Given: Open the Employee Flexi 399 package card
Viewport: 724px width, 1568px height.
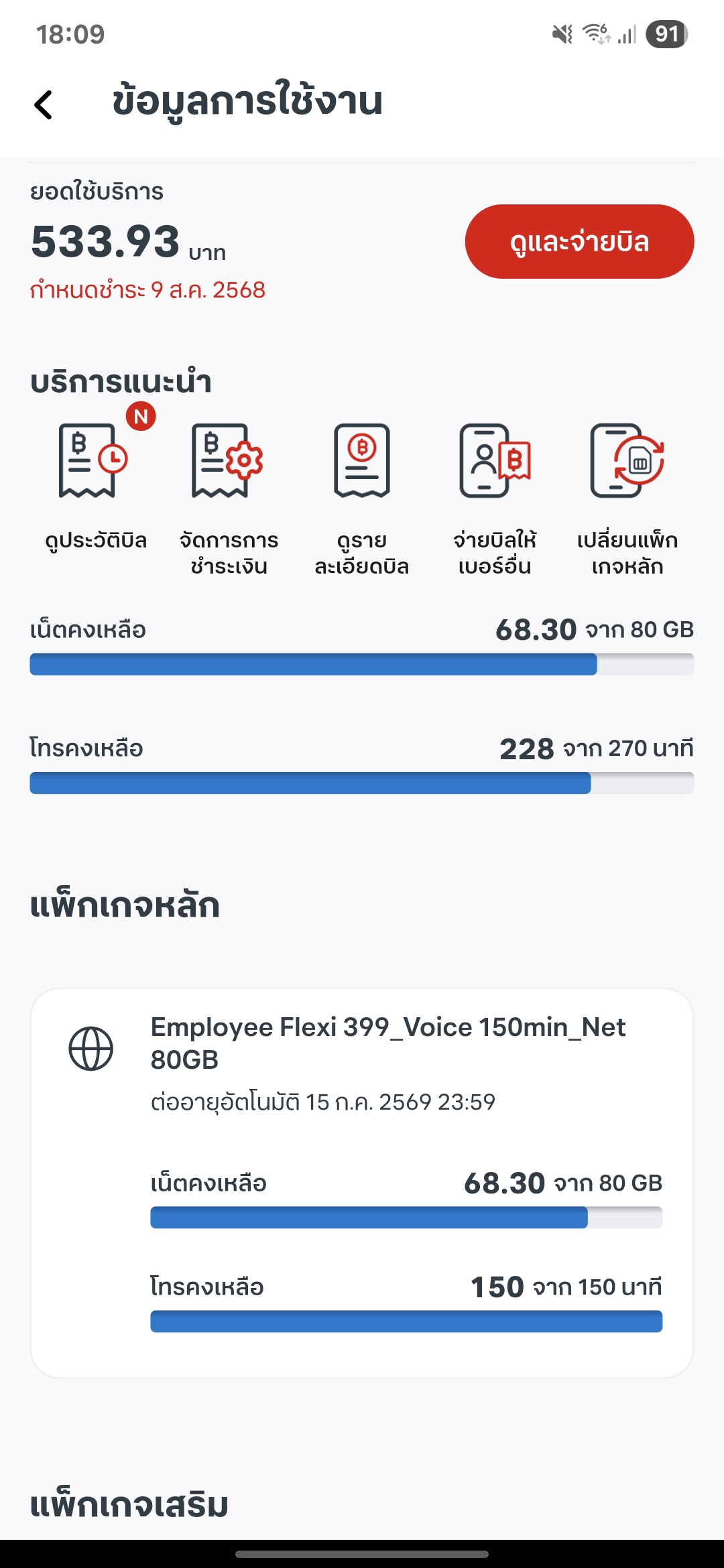Looking at the screenshot, I should 362,1183.
